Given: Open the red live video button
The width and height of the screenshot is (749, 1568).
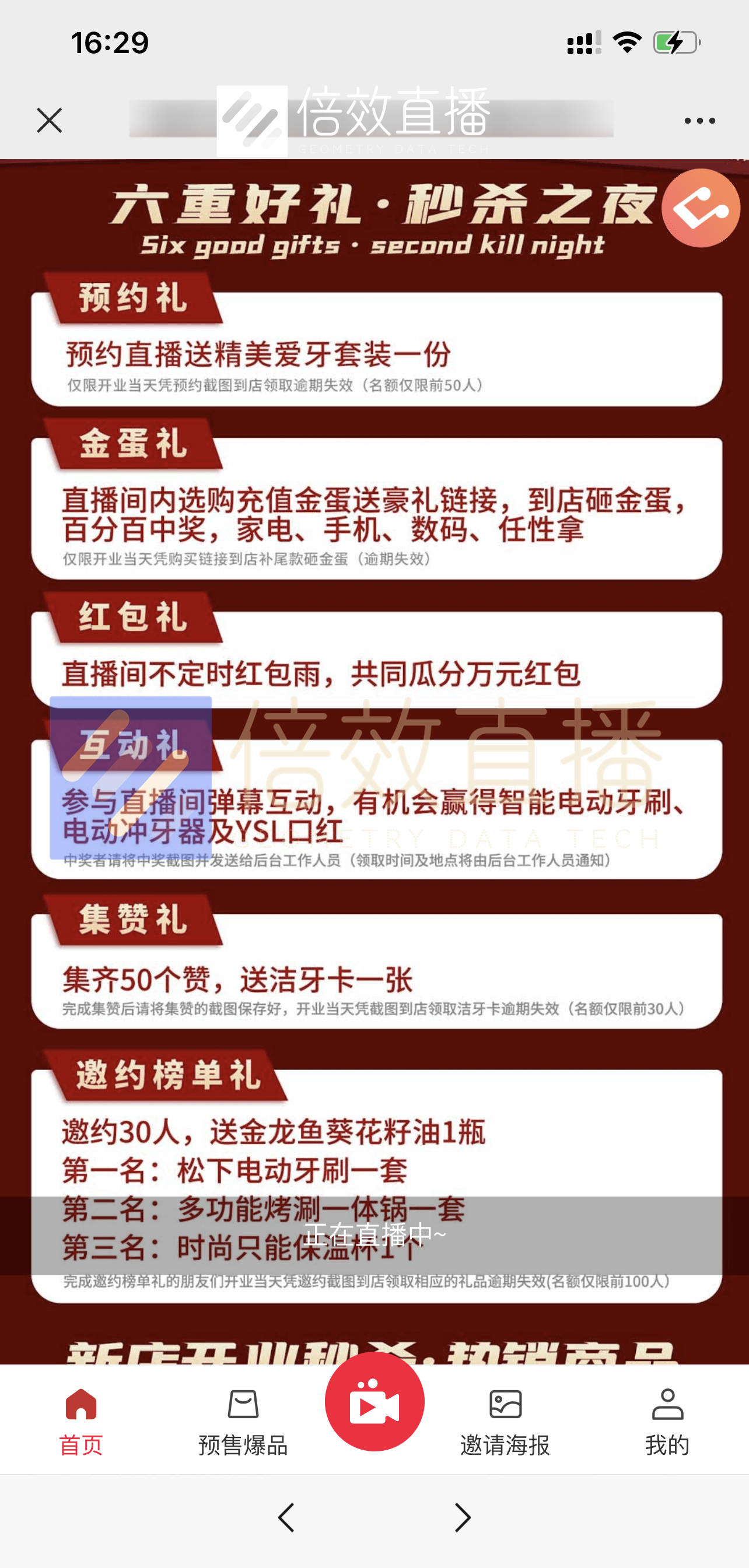Looking at the screenshot, I should tap(374, 1403).
